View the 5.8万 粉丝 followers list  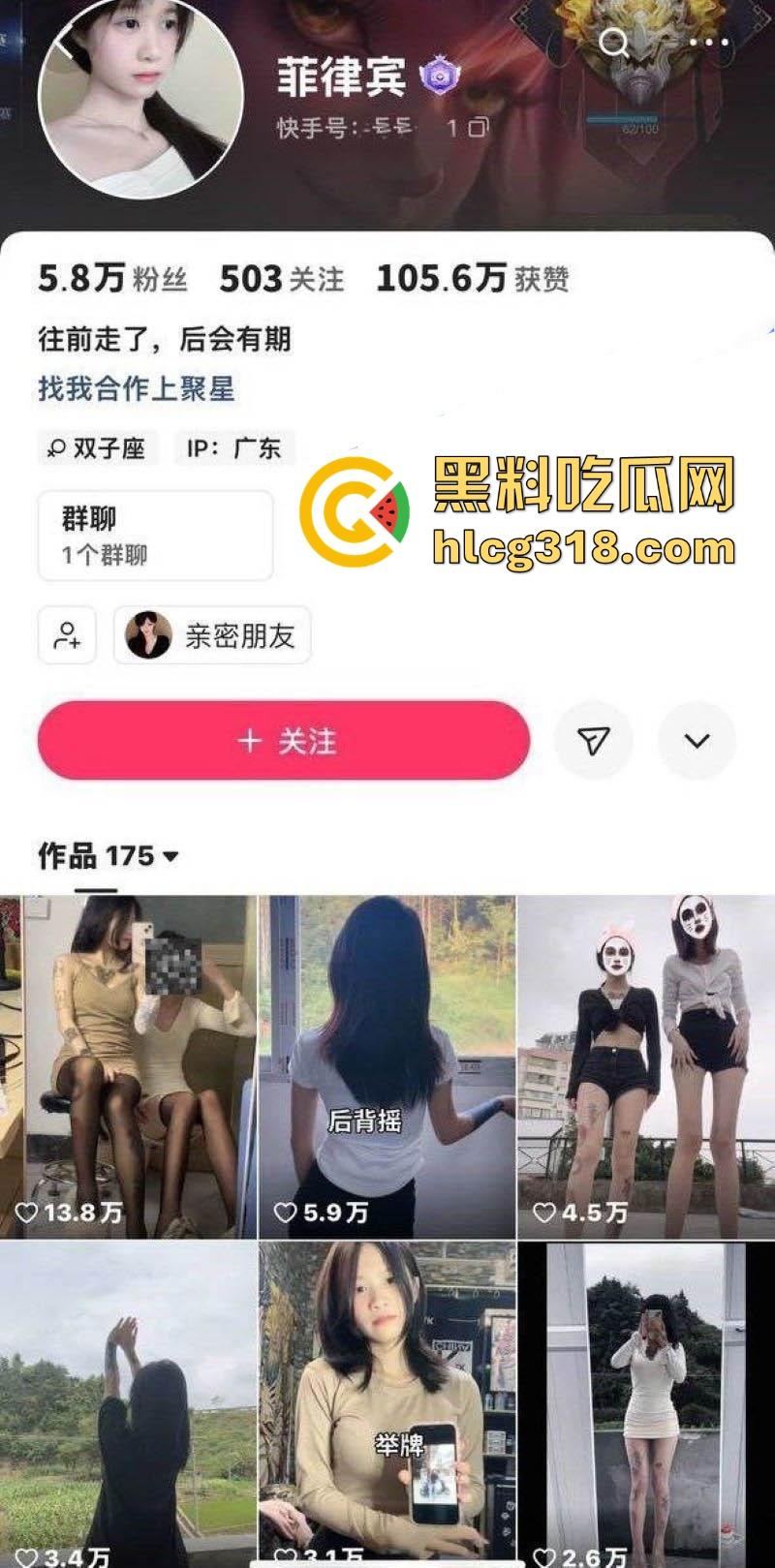coord(112,279)
